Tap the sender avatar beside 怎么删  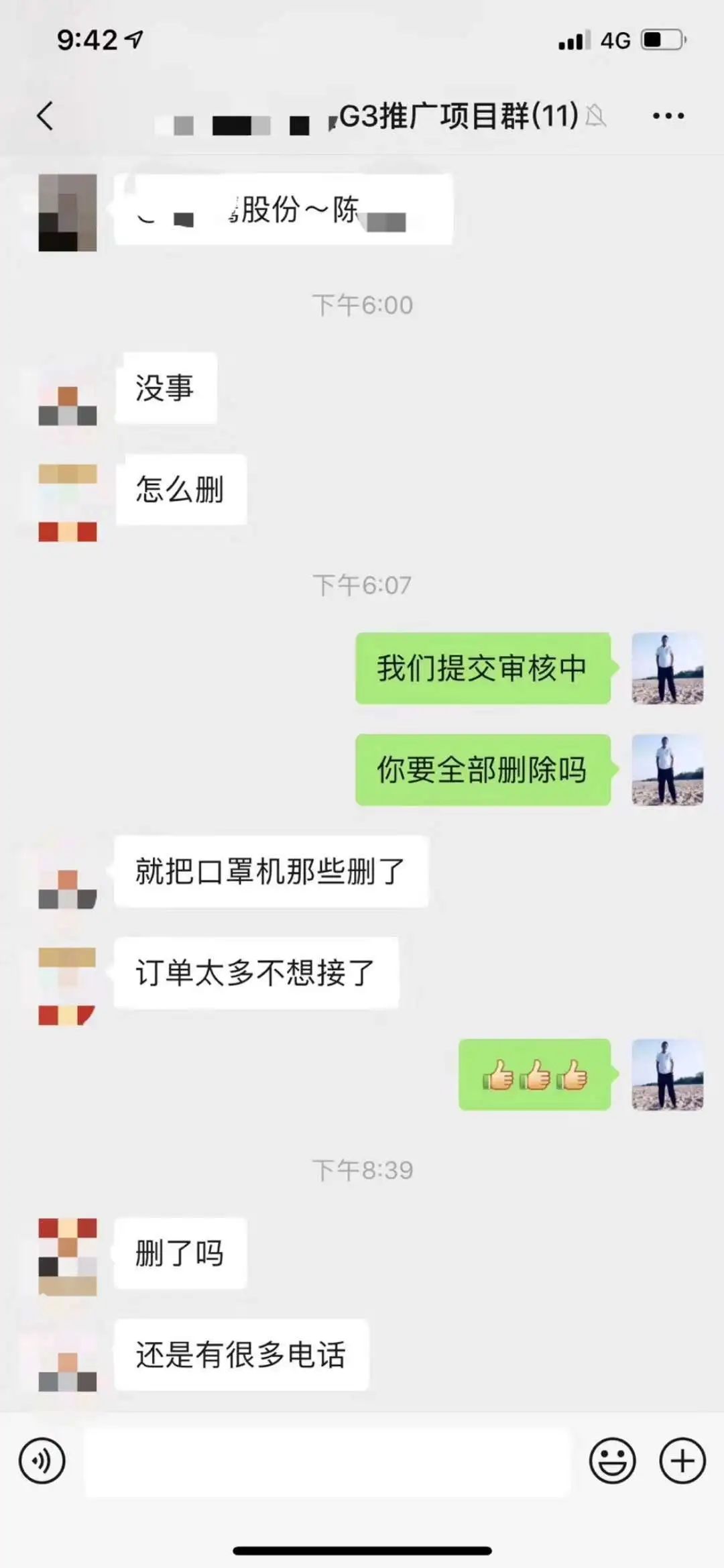[x=68, y=502]
